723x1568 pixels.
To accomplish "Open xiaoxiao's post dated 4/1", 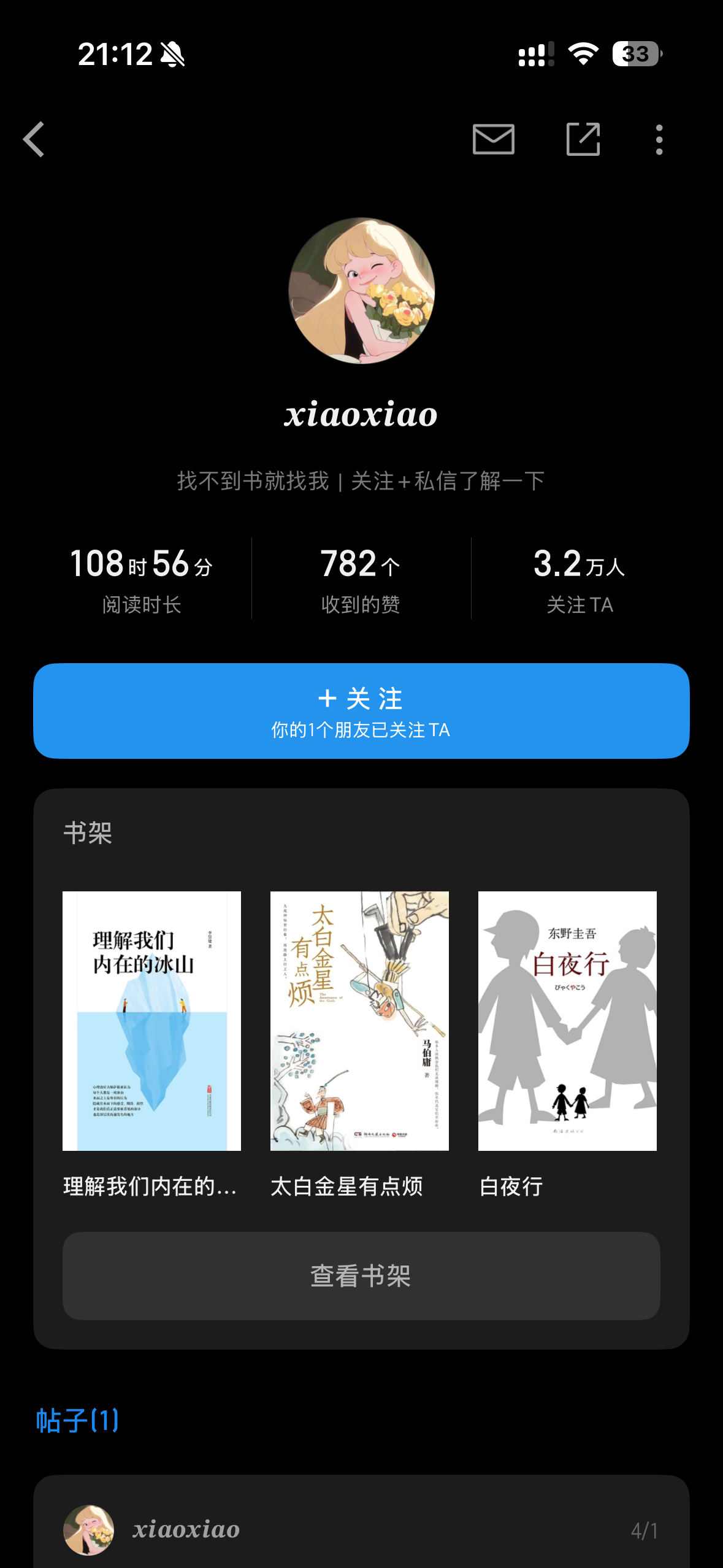I will click(362, 1521).
